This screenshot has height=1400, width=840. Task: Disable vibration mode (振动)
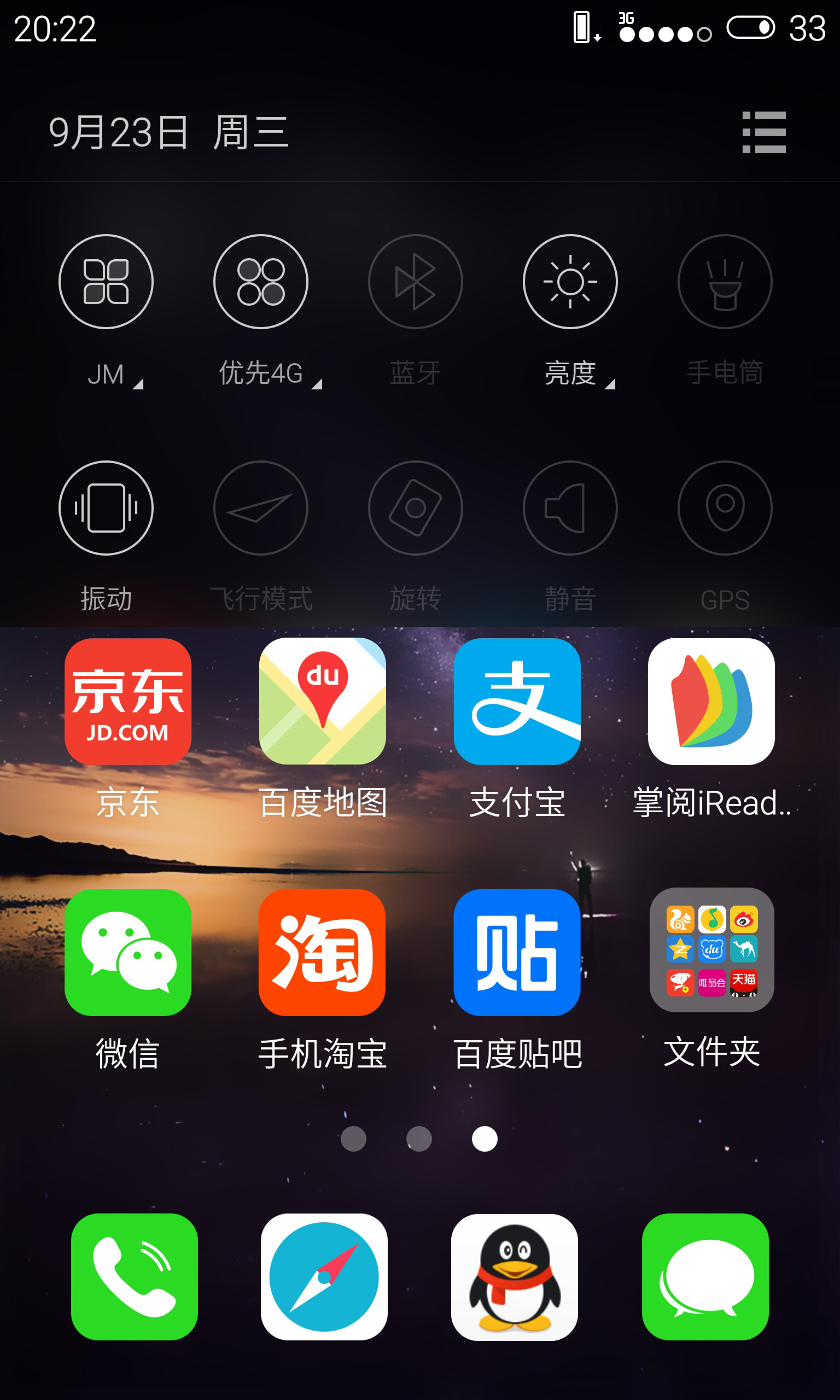106,507
